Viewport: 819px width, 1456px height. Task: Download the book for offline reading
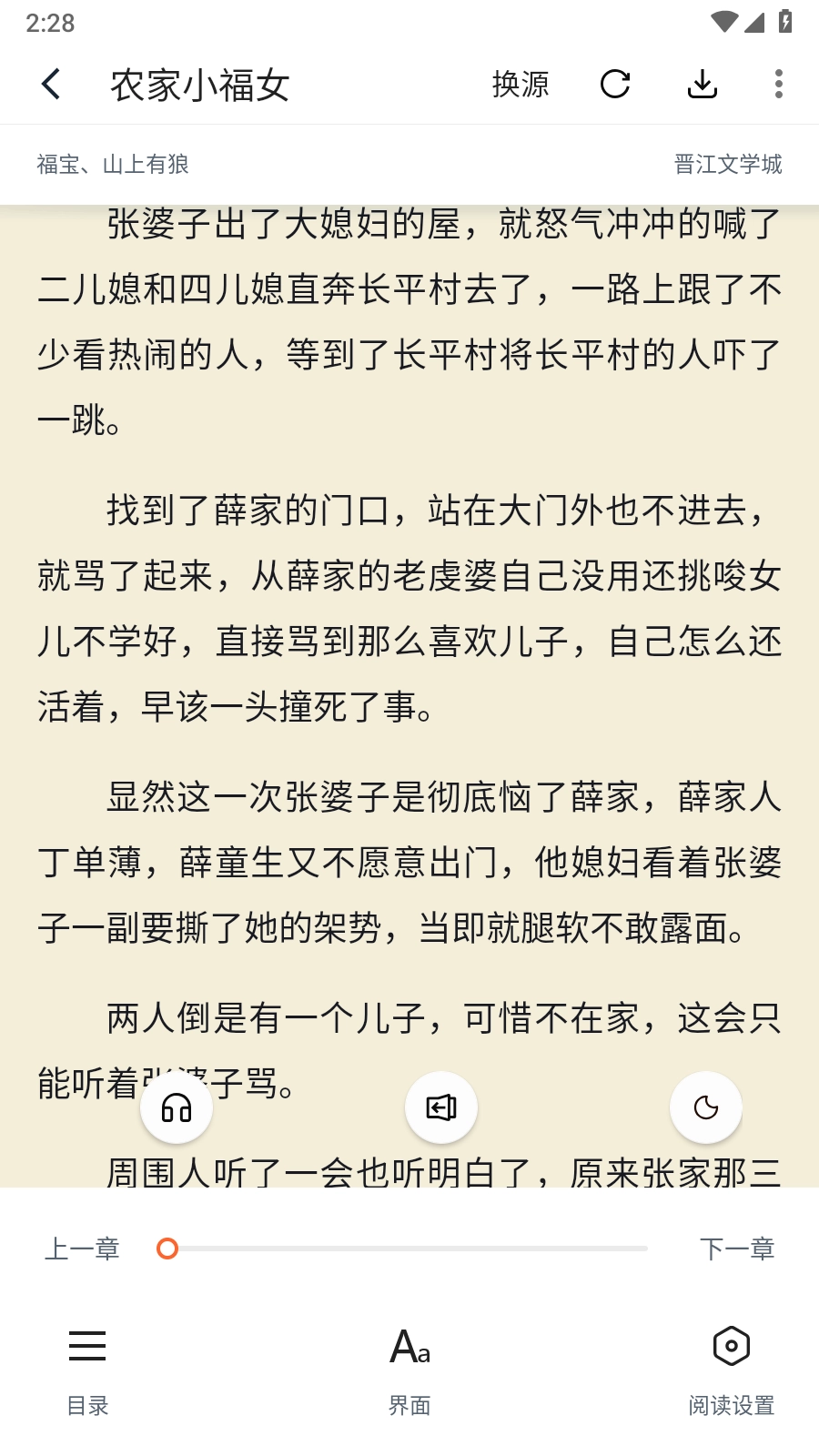coord(702,85)
